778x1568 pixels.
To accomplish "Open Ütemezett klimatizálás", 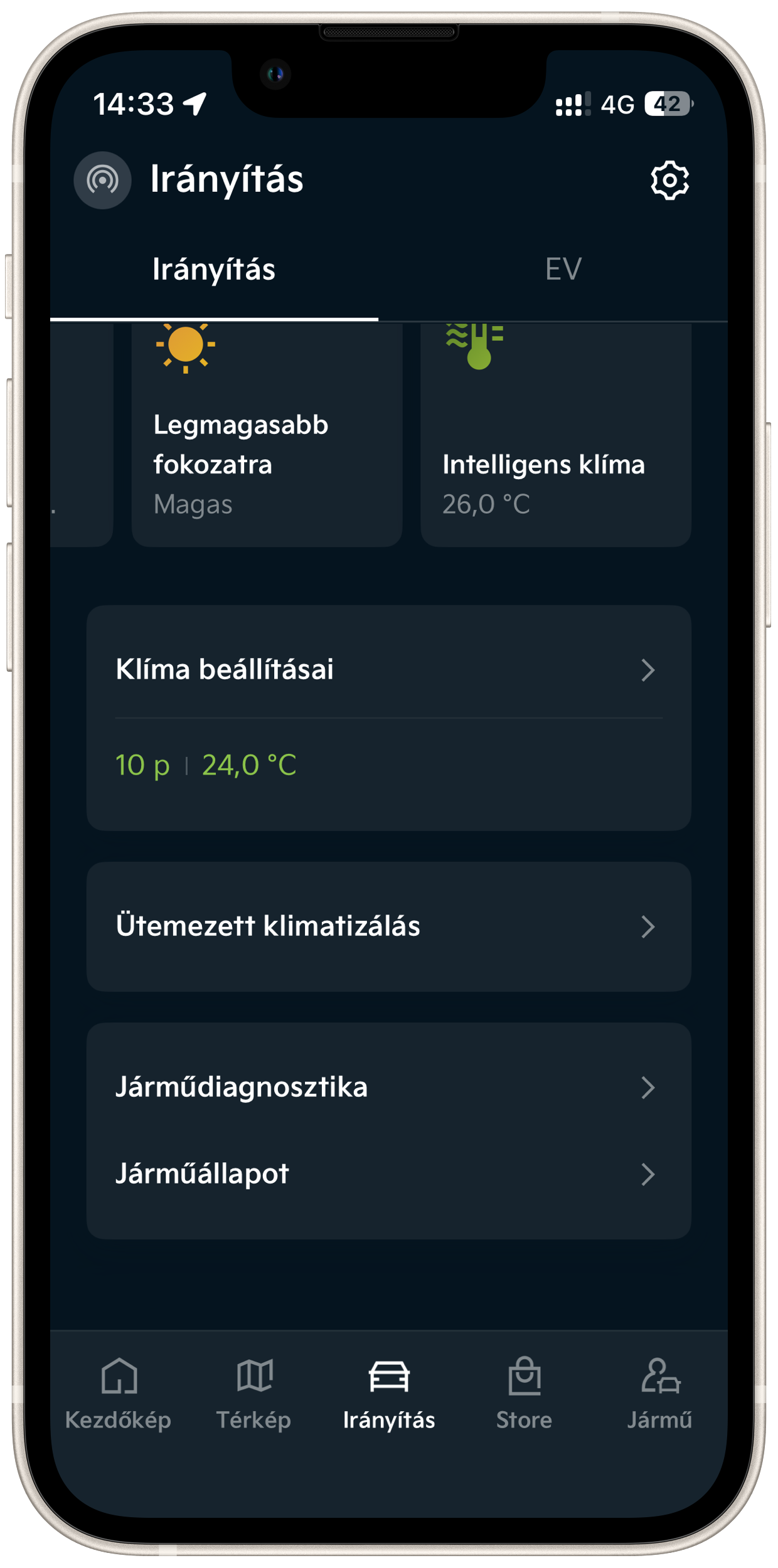I will (388, 926).
